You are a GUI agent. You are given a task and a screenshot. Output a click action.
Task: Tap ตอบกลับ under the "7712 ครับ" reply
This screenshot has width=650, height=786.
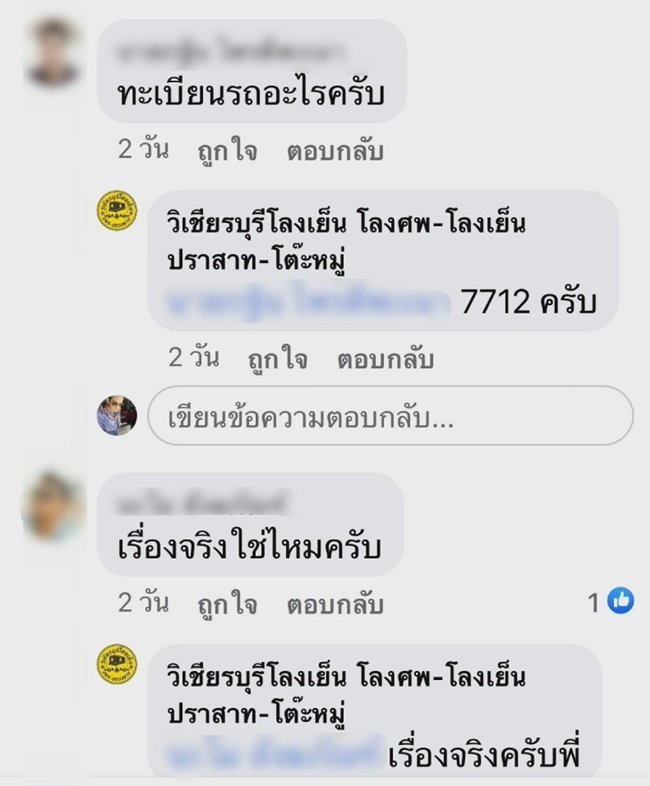(x=385, y=359)
